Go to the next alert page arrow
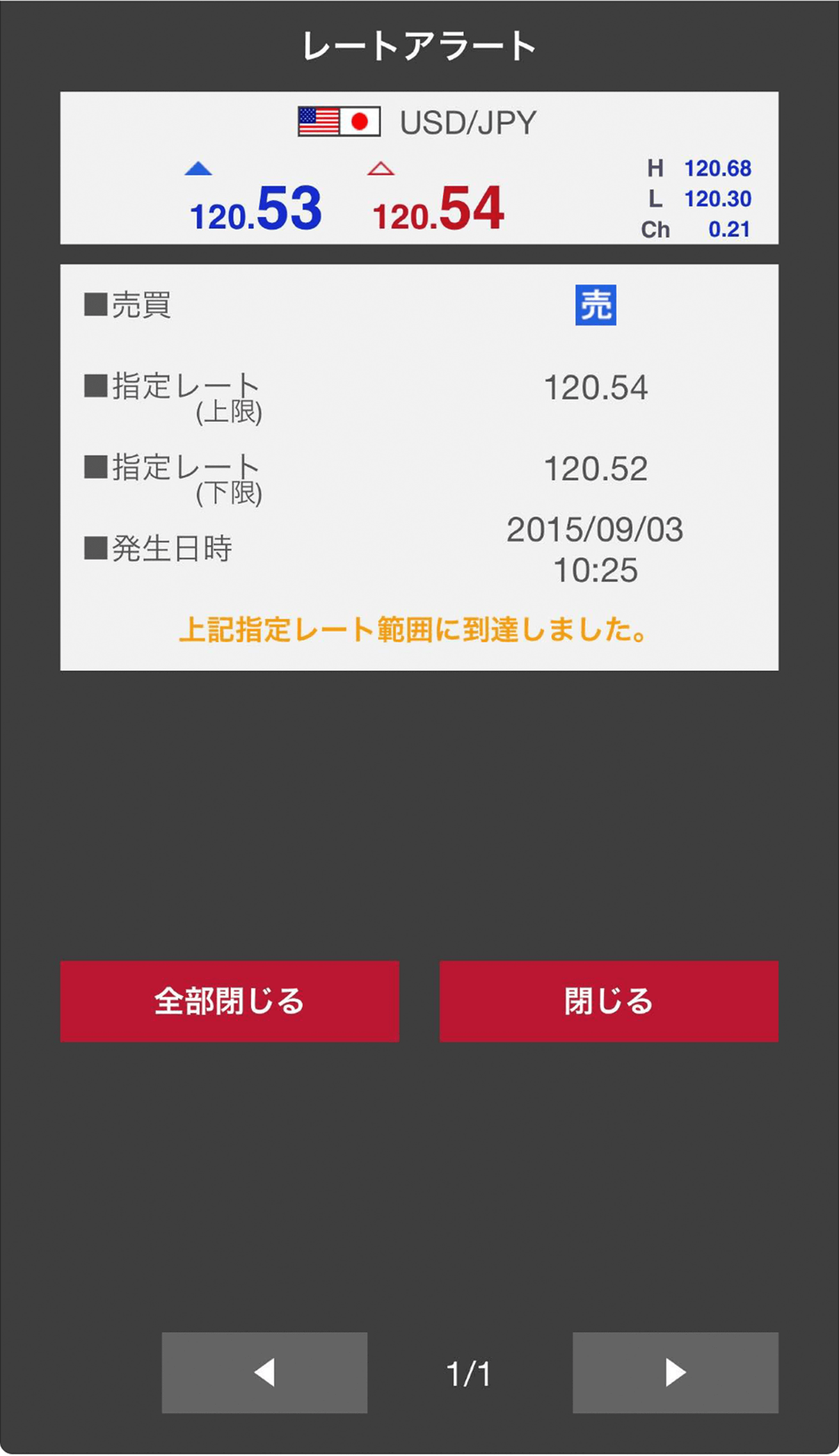This screenshot has width=839, height=1456. point(675,1372)
